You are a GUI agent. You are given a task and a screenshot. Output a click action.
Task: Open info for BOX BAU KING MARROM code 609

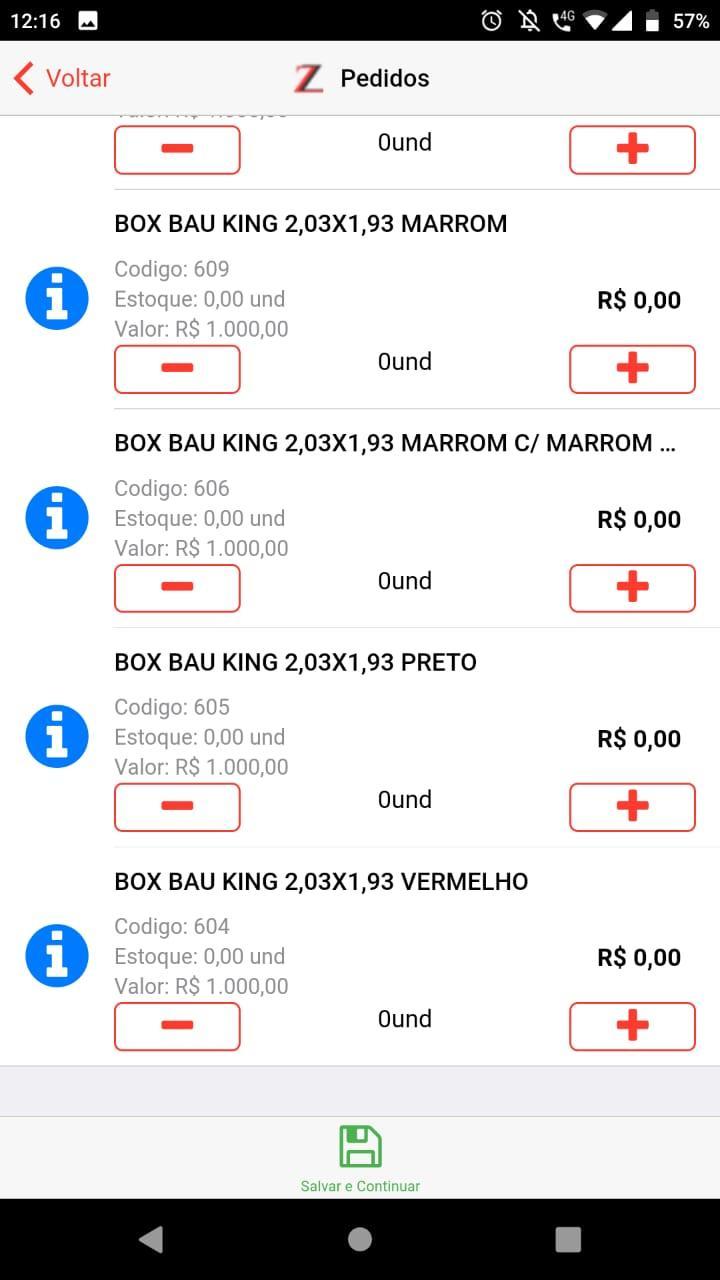pos(57,298)
